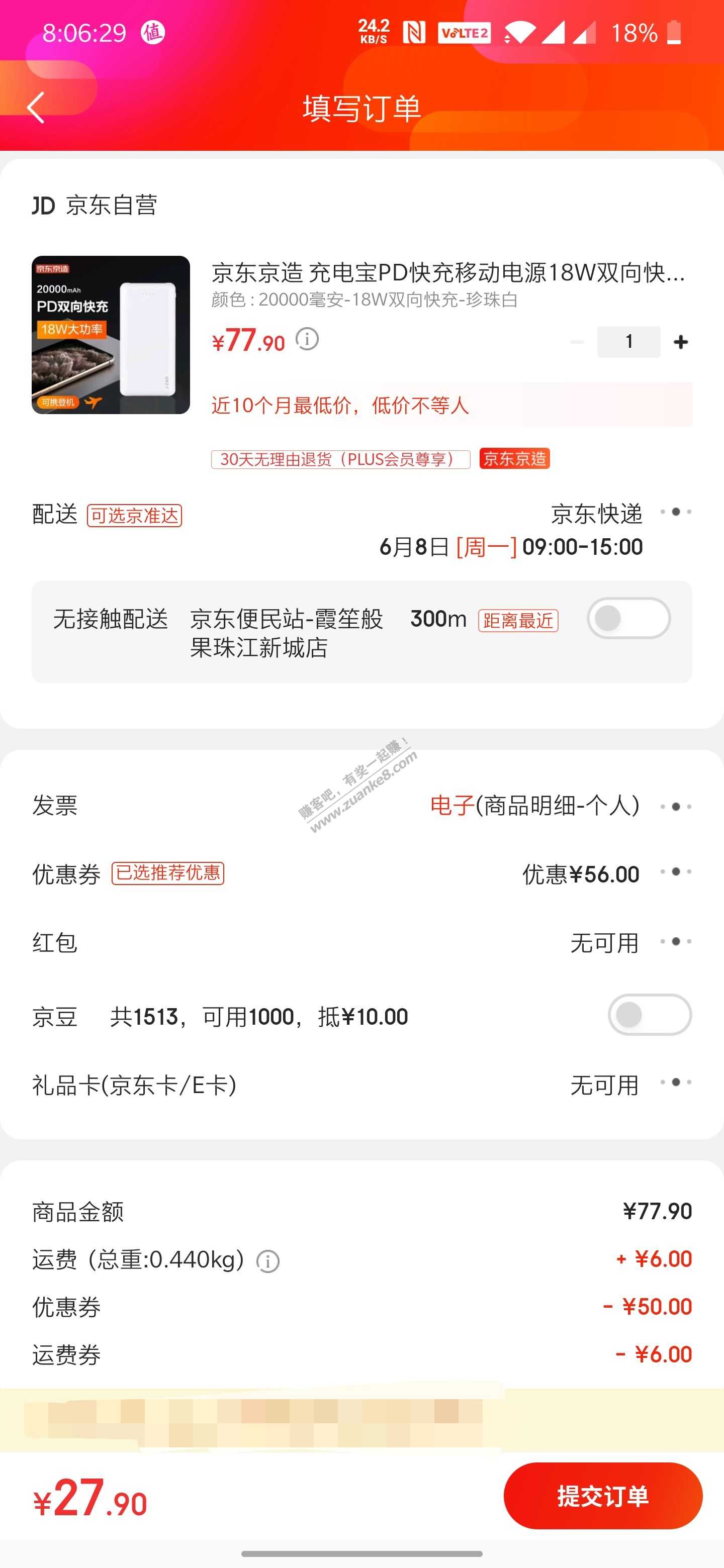Screen dimensions: 724x1568
Task: Open the 礼品卡(京东卡/E卡) row
Action: click(x=675, y=1083)
